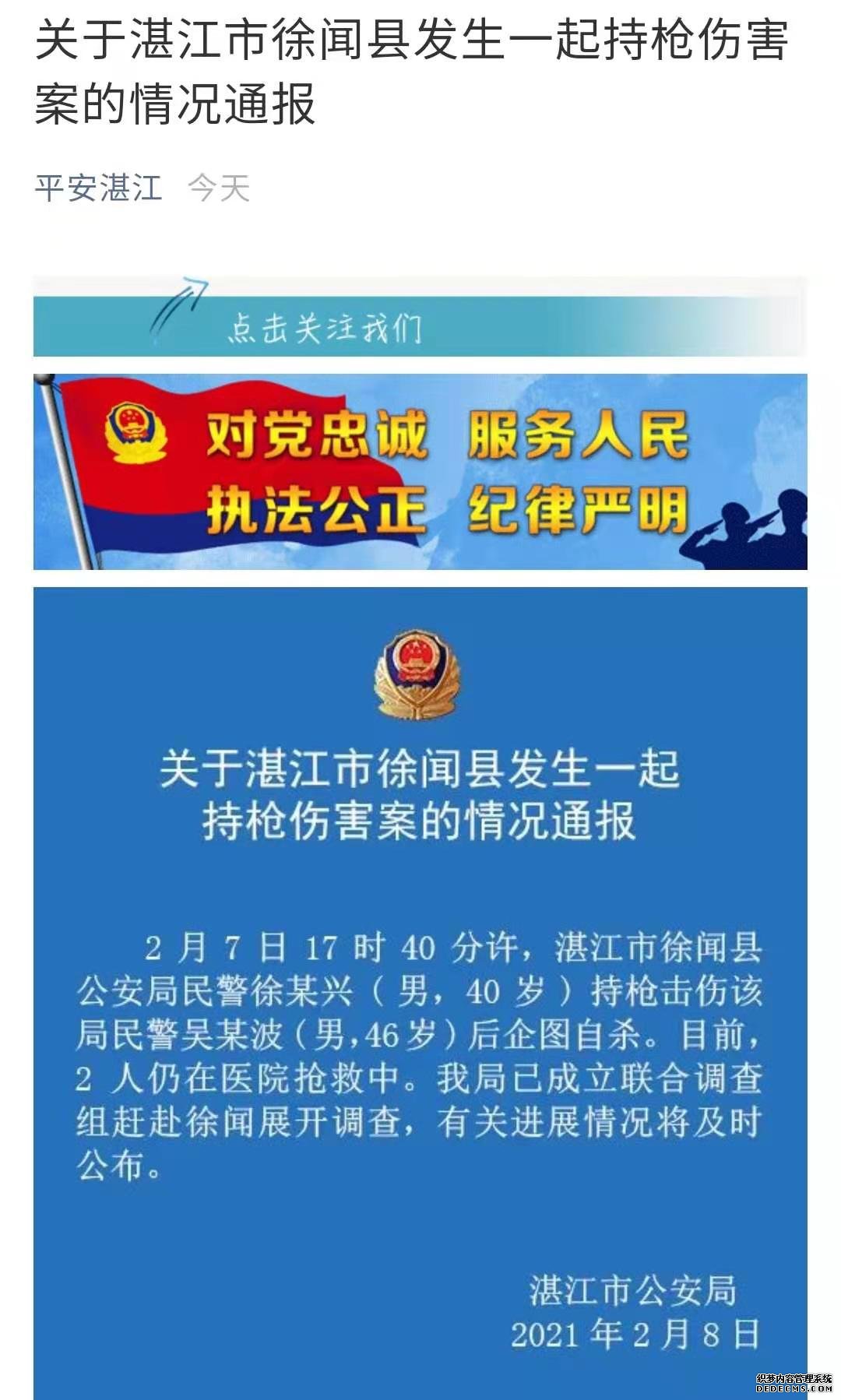
Task: Open the 点击关注我们 banner image
Action: click(x=420, y=318)
